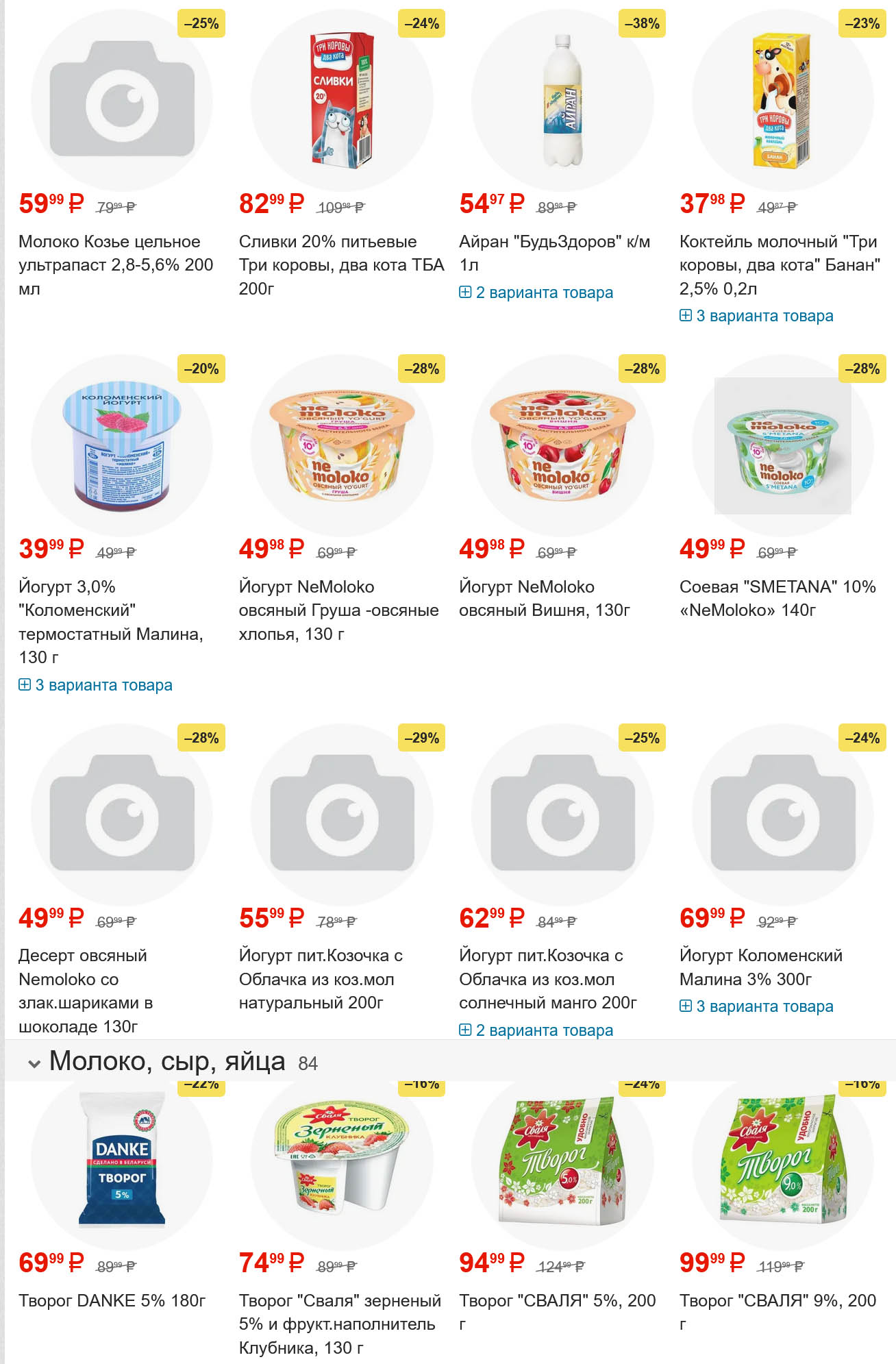896x1364 pixels.
Task: Open the Соевая SMETANA 10% NeMoloko product
Action: (777, 598)
